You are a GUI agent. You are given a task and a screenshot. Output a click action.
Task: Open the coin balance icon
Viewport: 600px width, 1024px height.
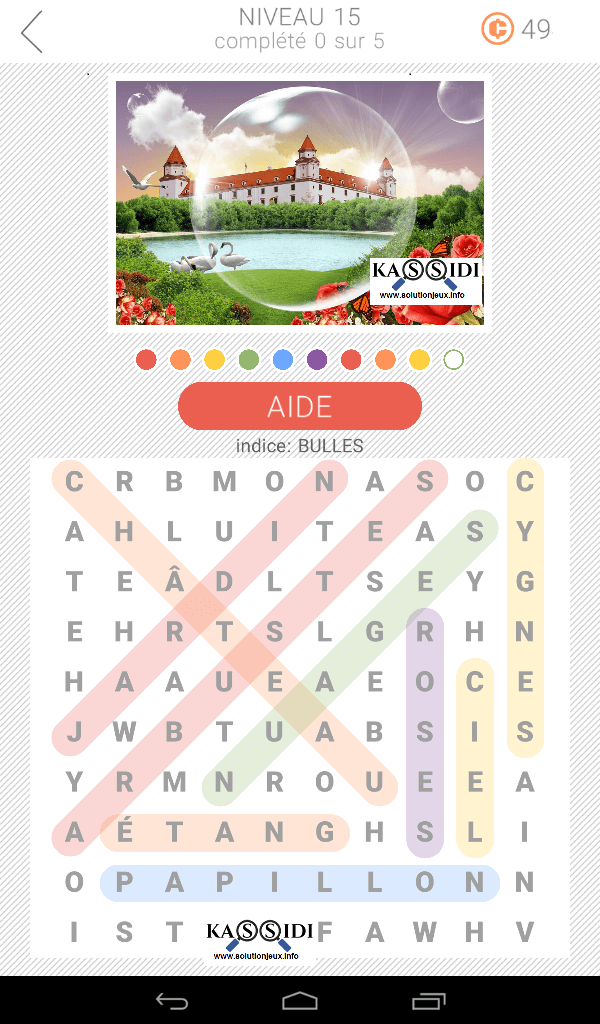click(497, 29)
